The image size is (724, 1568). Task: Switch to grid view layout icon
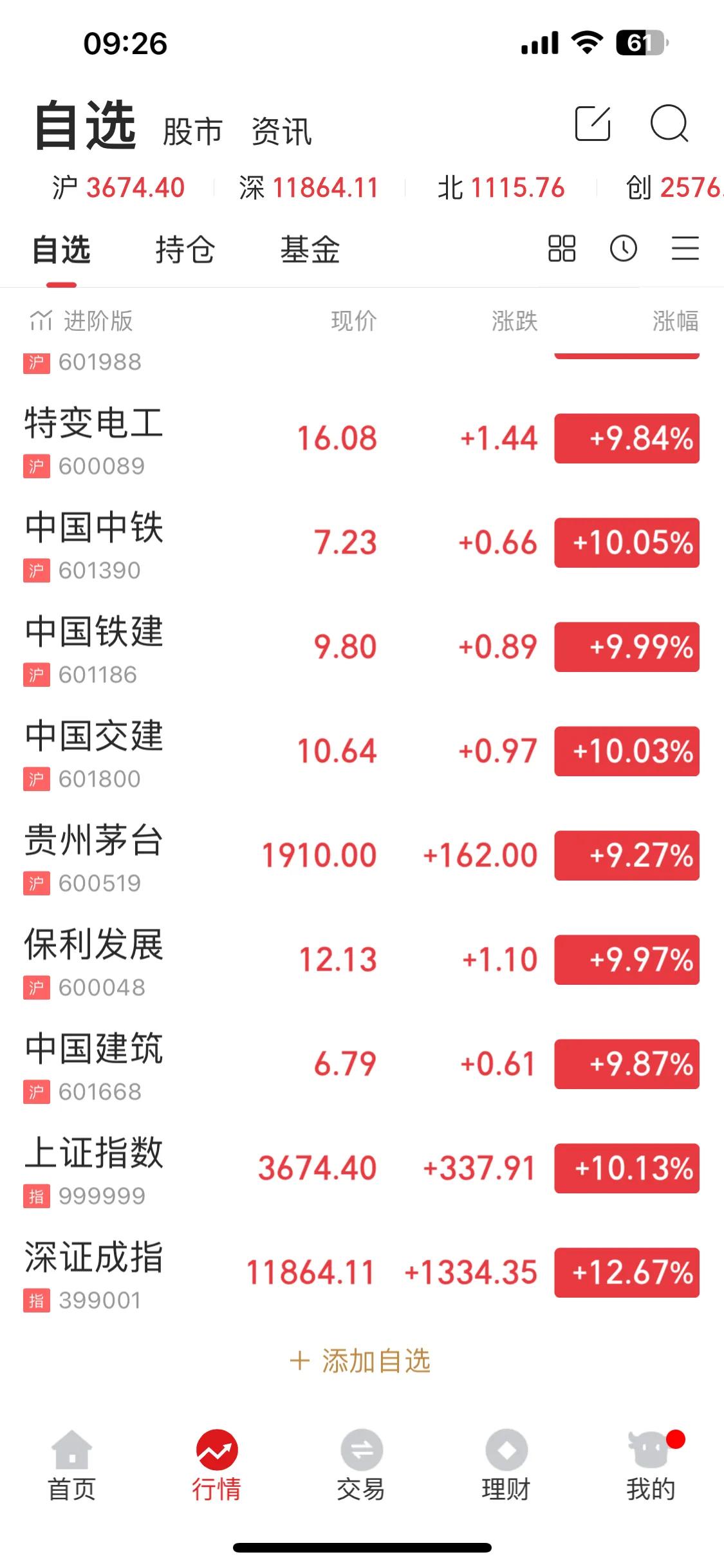click(562, 248)
